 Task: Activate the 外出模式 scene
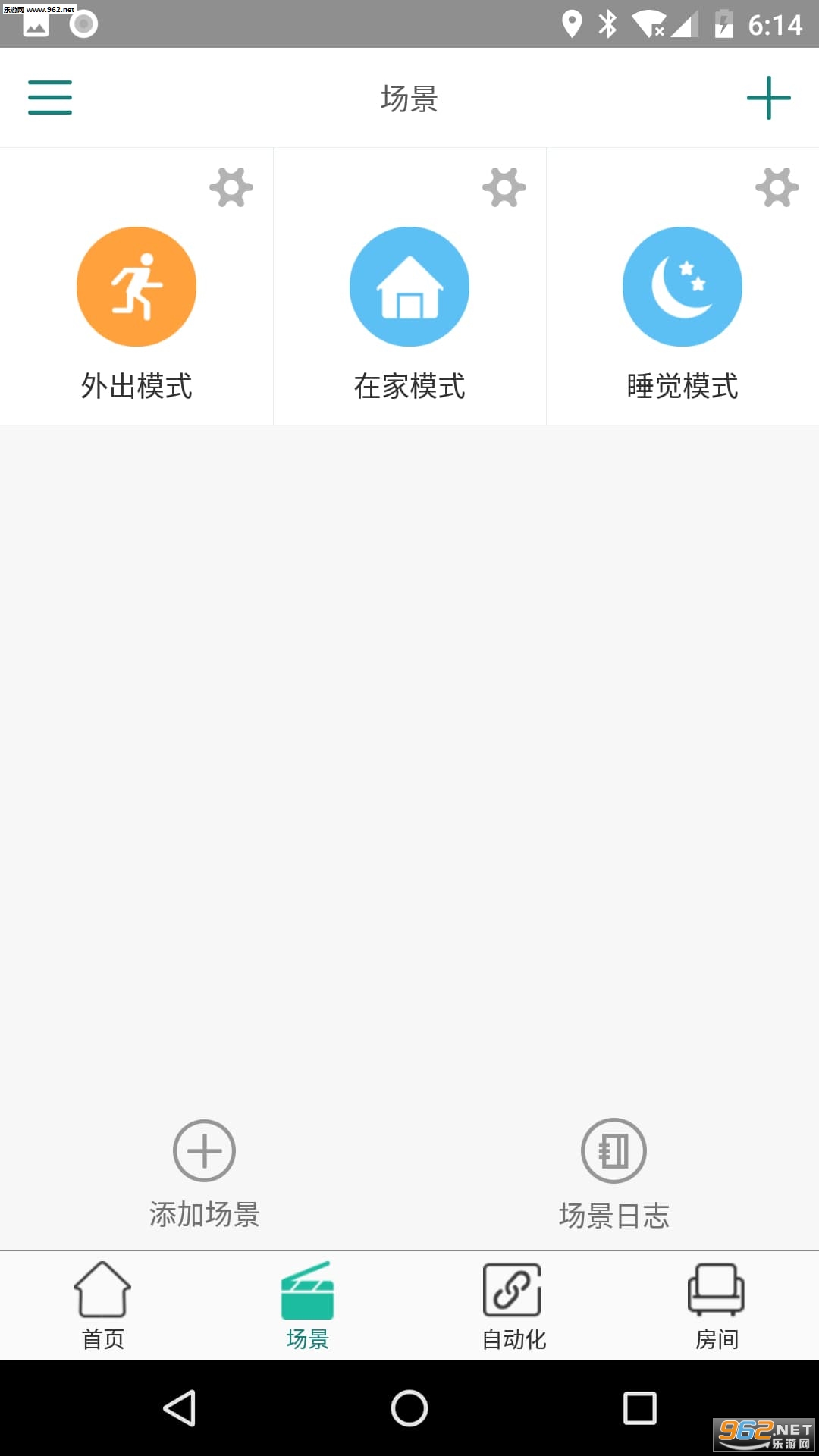(x=136, y=287)
